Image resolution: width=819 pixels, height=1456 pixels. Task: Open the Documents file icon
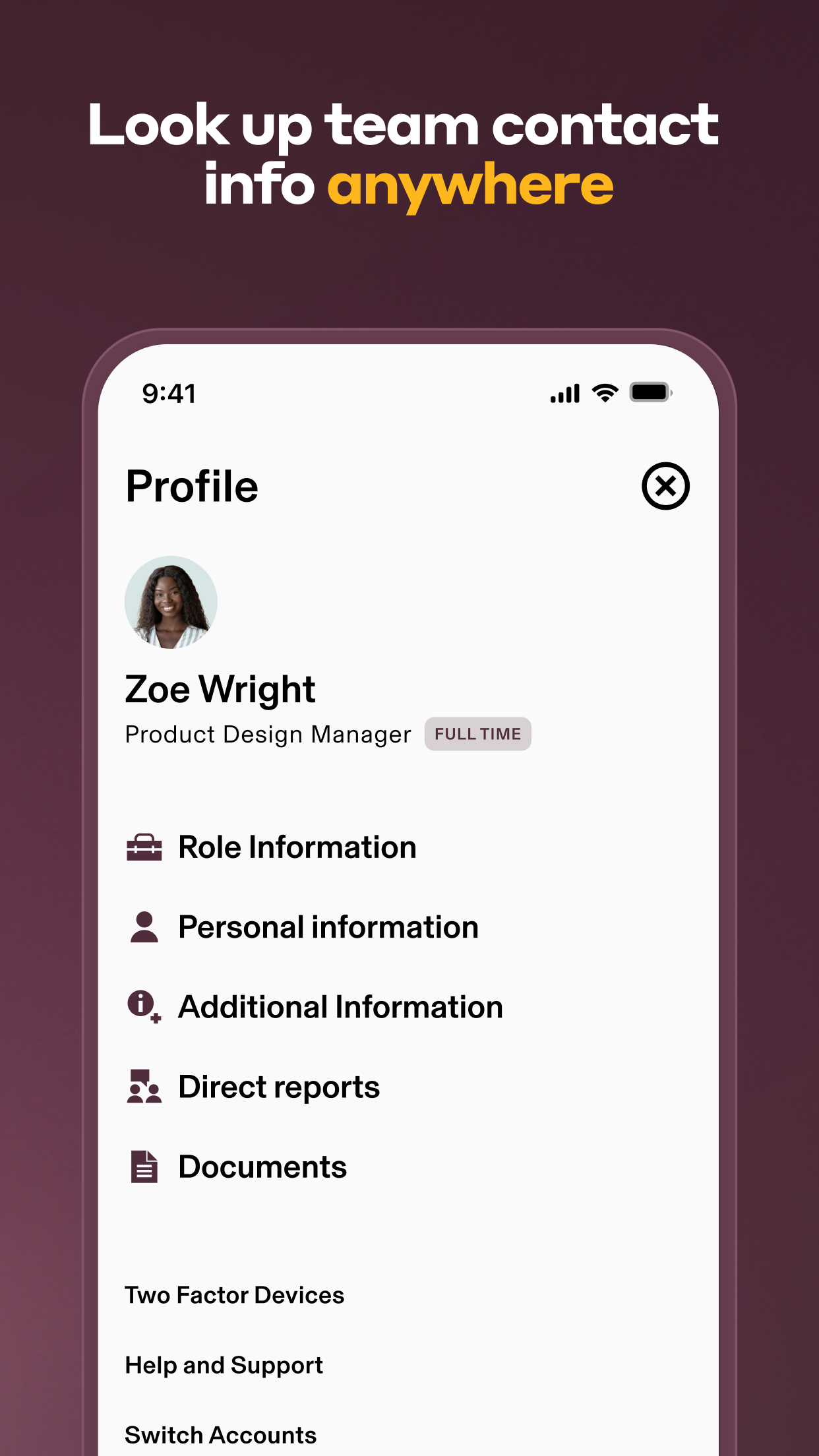144,1167
